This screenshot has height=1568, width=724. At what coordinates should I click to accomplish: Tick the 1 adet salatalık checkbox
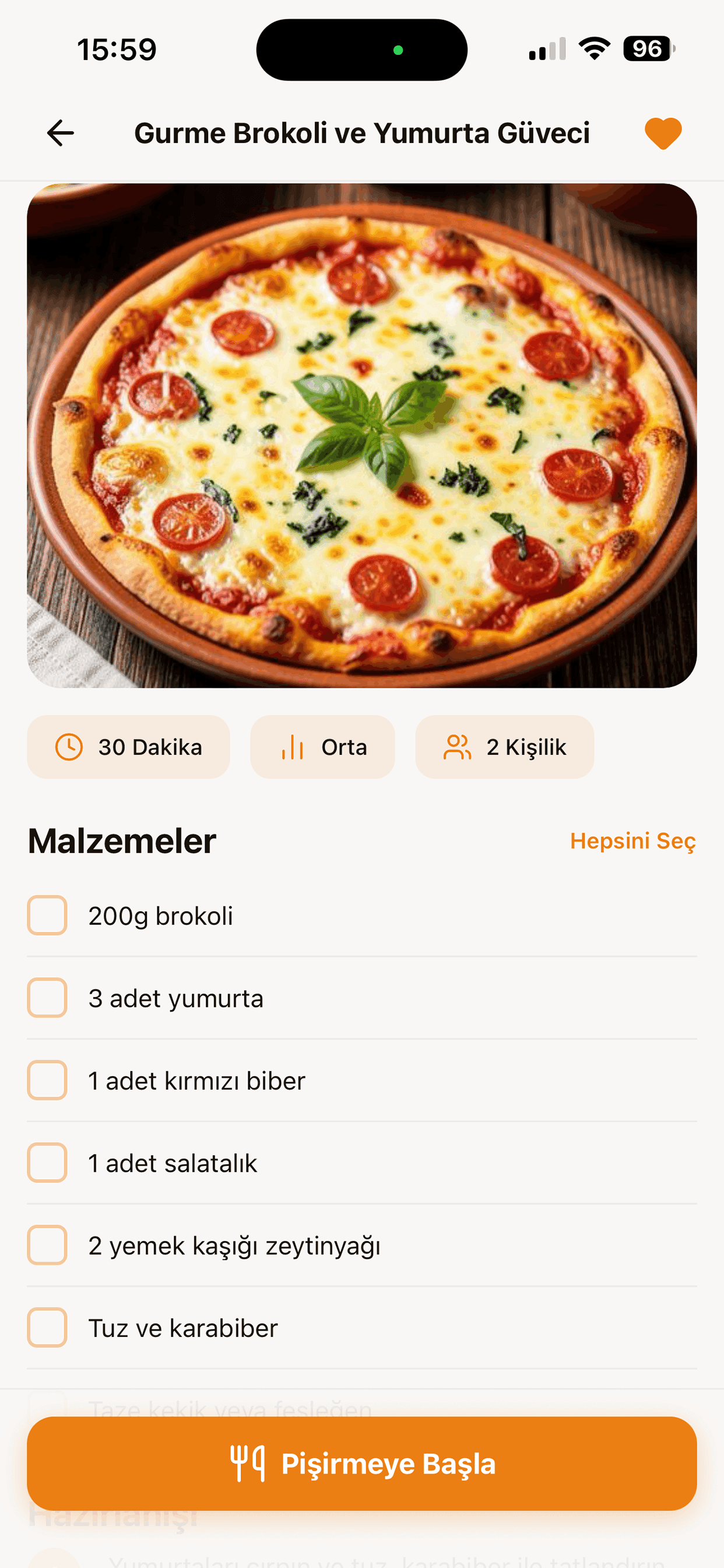coord(47,1163)
